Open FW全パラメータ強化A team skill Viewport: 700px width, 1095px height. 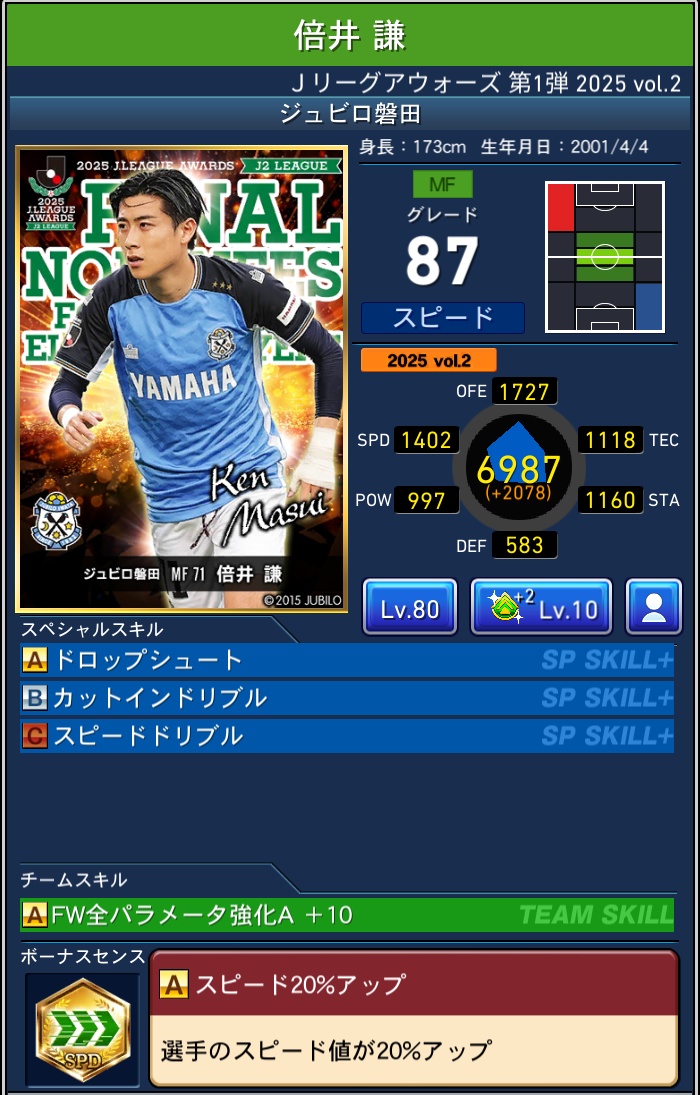(346, 914)
